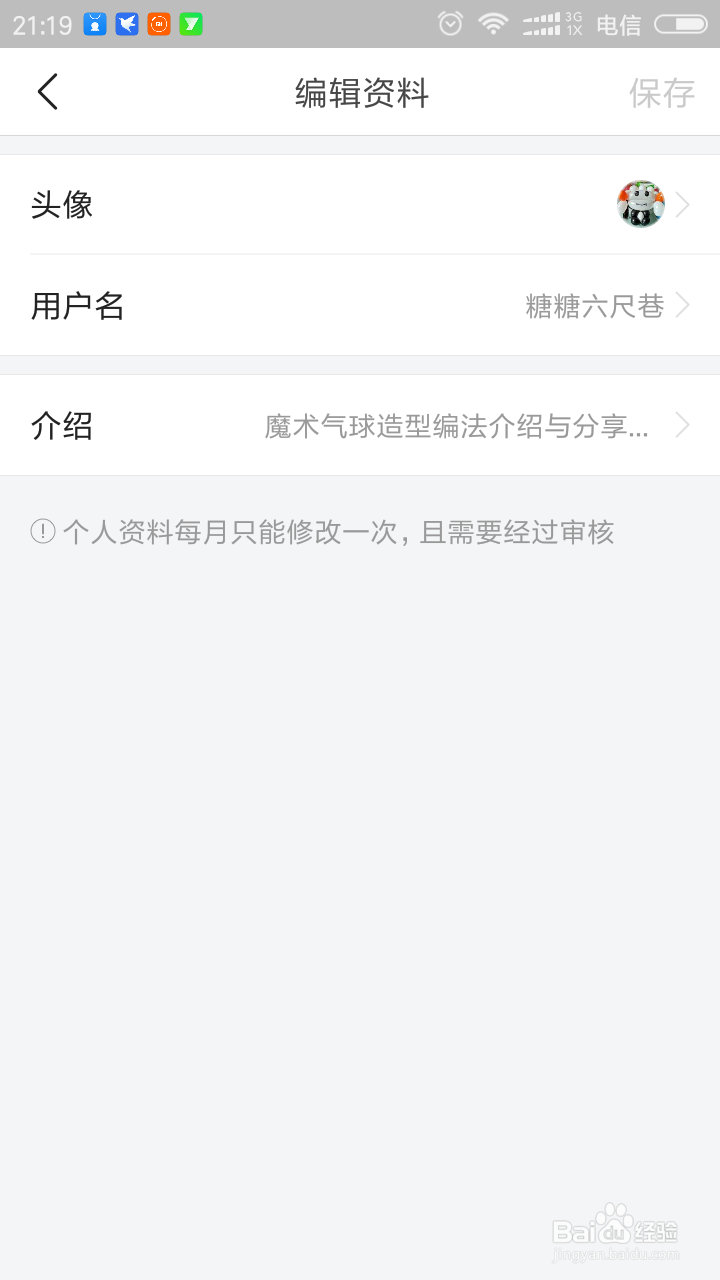This screenshot has height=1280, width=720.
Task: Open the avatar picture thumbnail
Action: (x=640, y=204)
